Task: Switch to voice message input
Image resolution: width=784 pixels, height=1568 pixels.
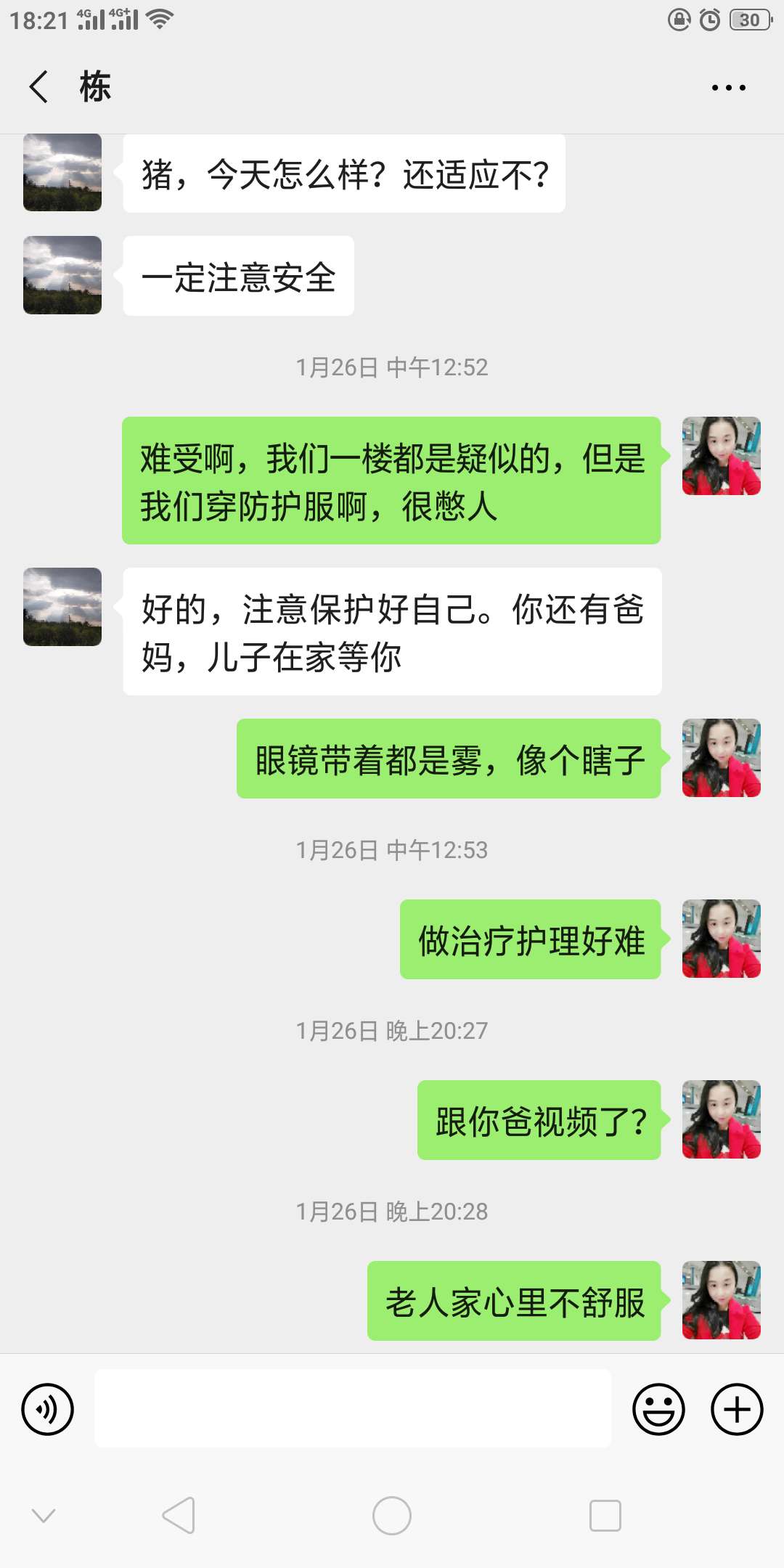Action: tap(48, 1410)
